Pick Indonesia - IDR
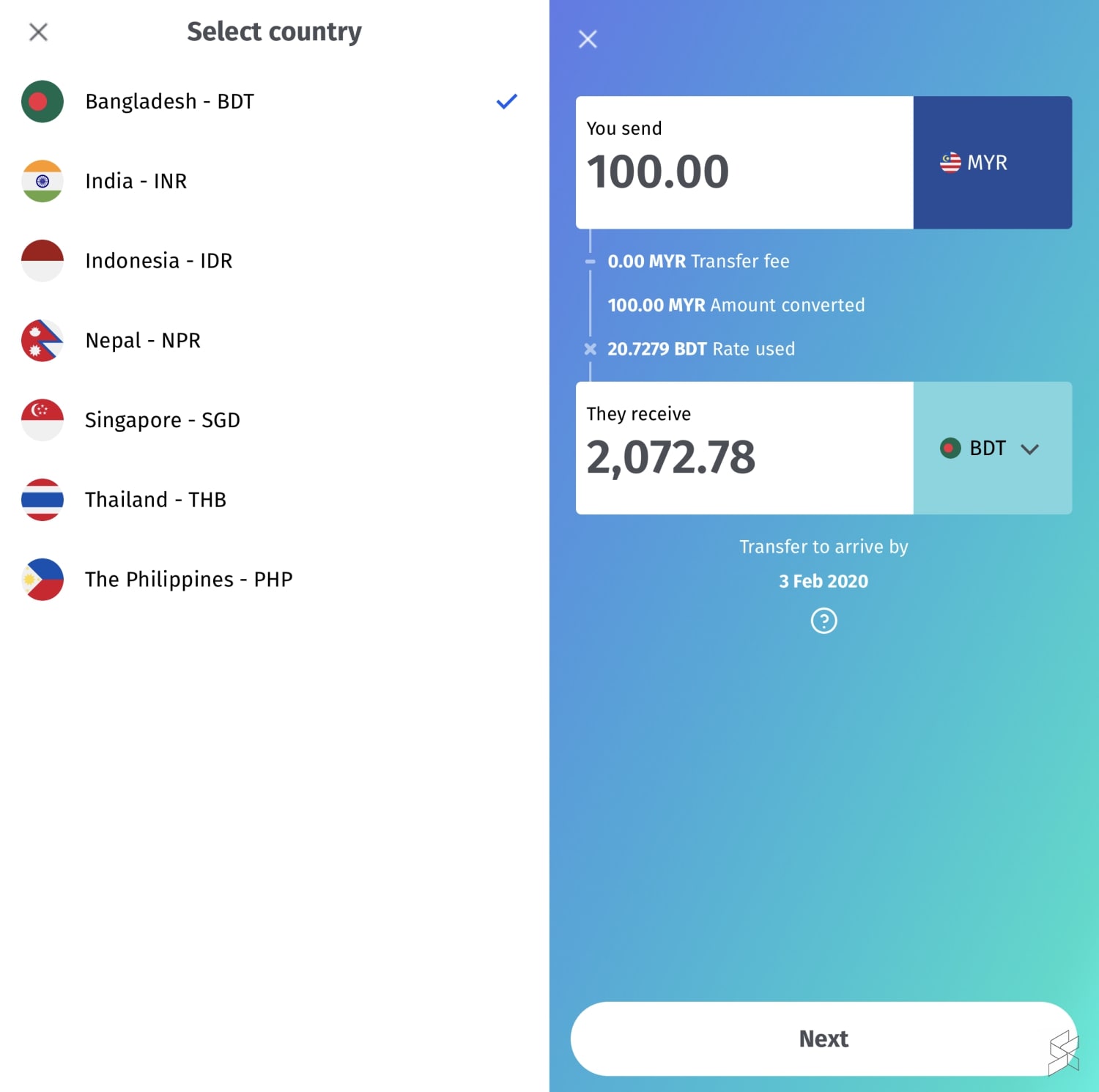This screenshot has height=1092, width=1099. (158, 261)
